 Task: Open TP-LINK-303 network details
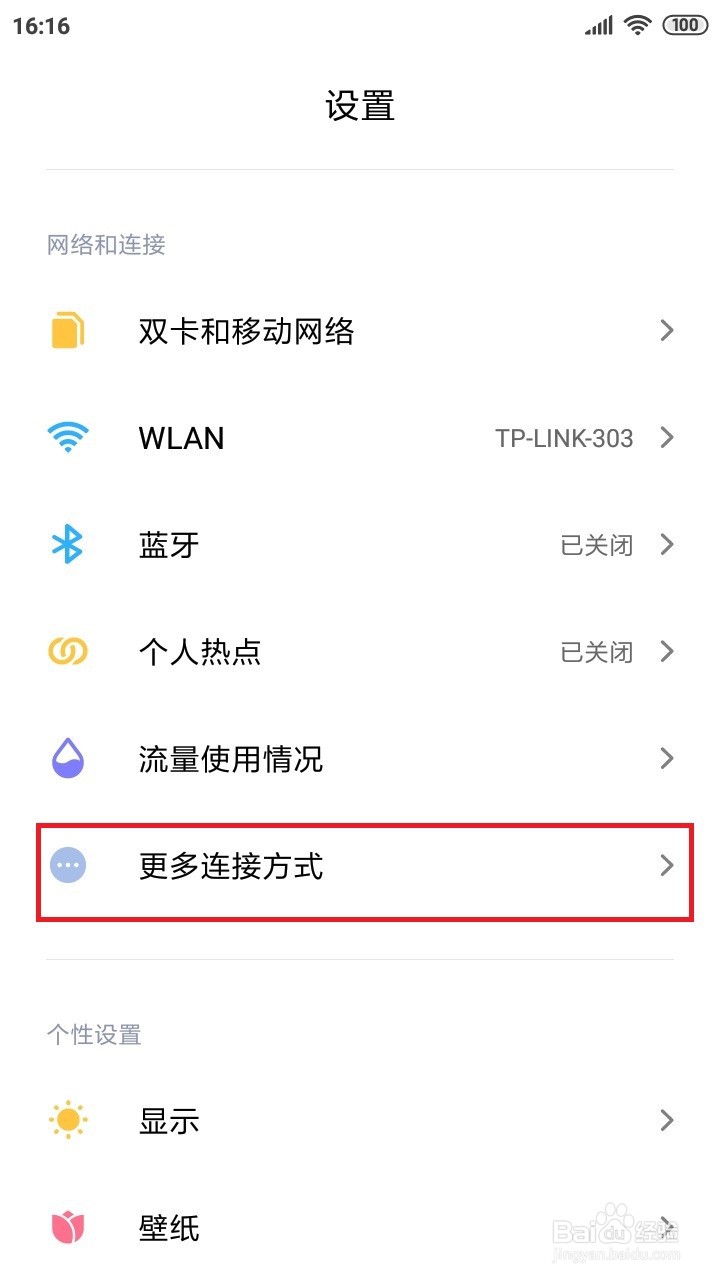click(x=563, y=437)
